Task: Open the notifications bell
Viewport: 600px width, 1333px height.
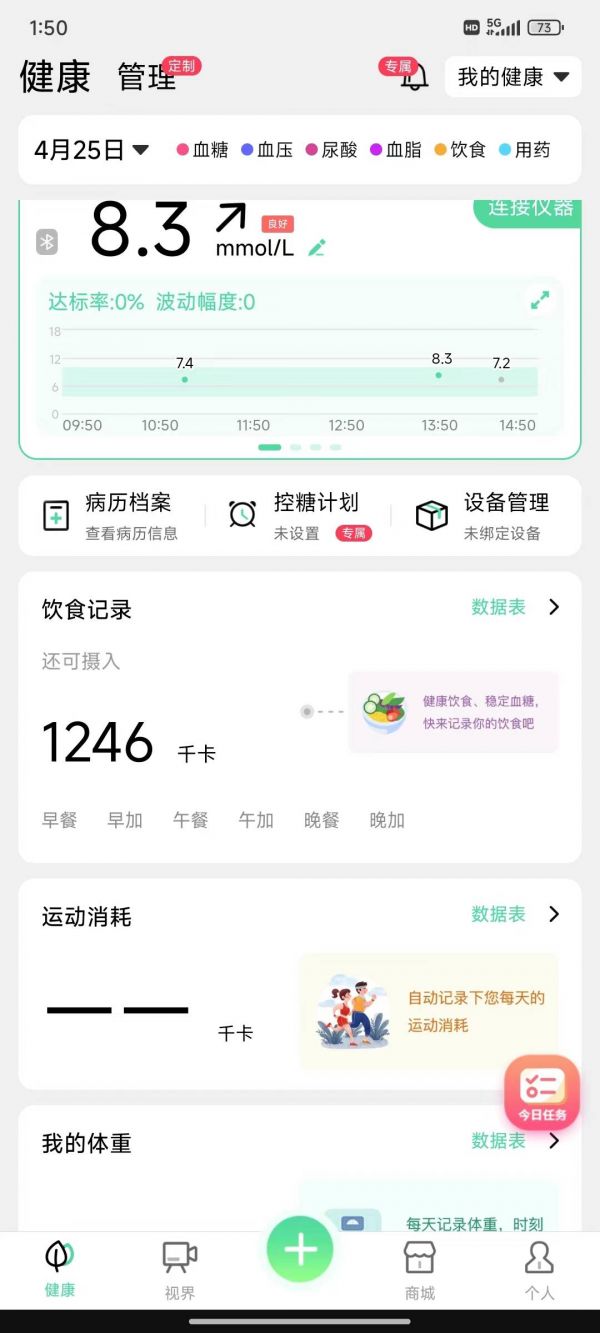Action: (414, 77)
